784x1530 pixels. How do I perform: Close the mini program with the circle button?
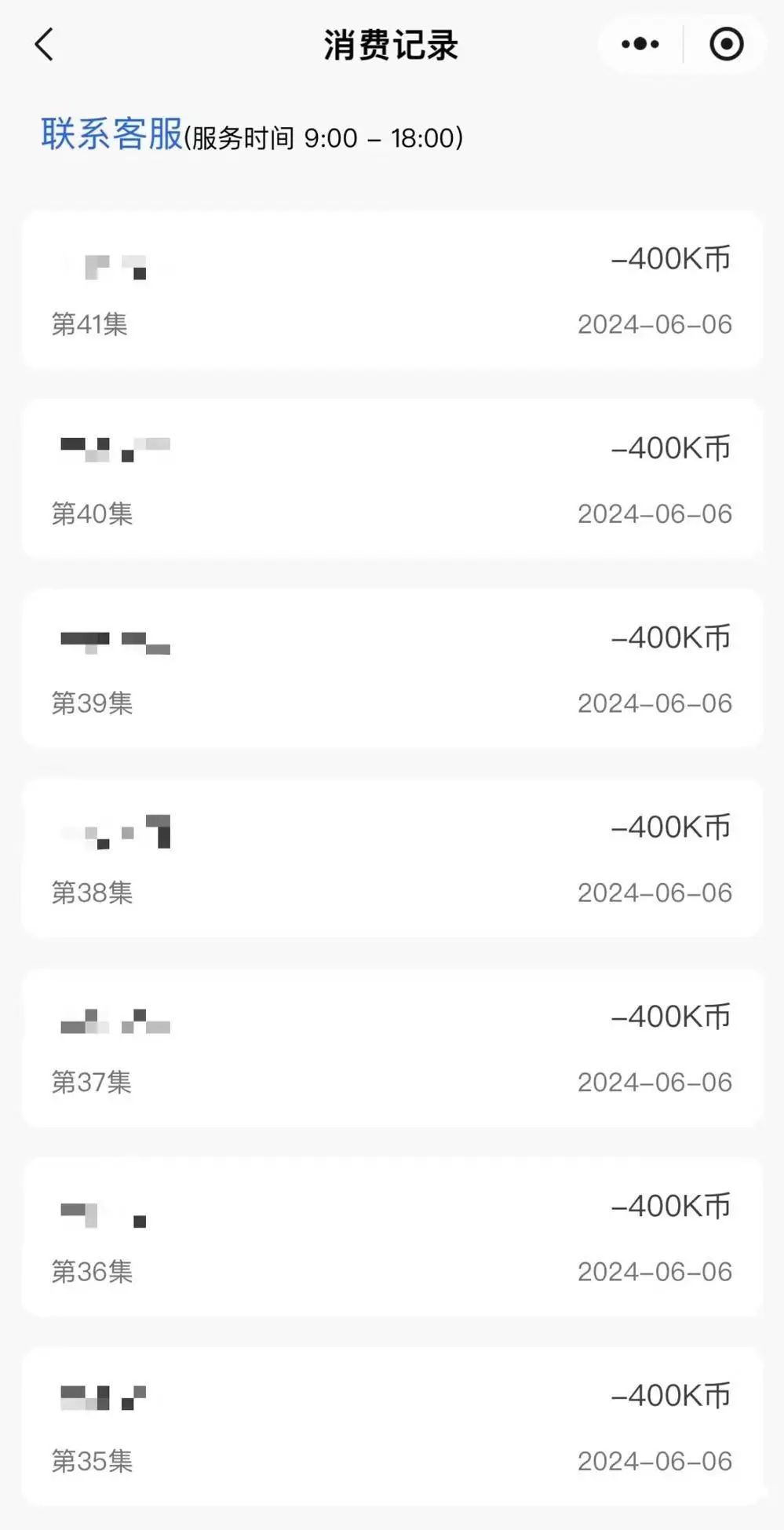click(726, 44)
